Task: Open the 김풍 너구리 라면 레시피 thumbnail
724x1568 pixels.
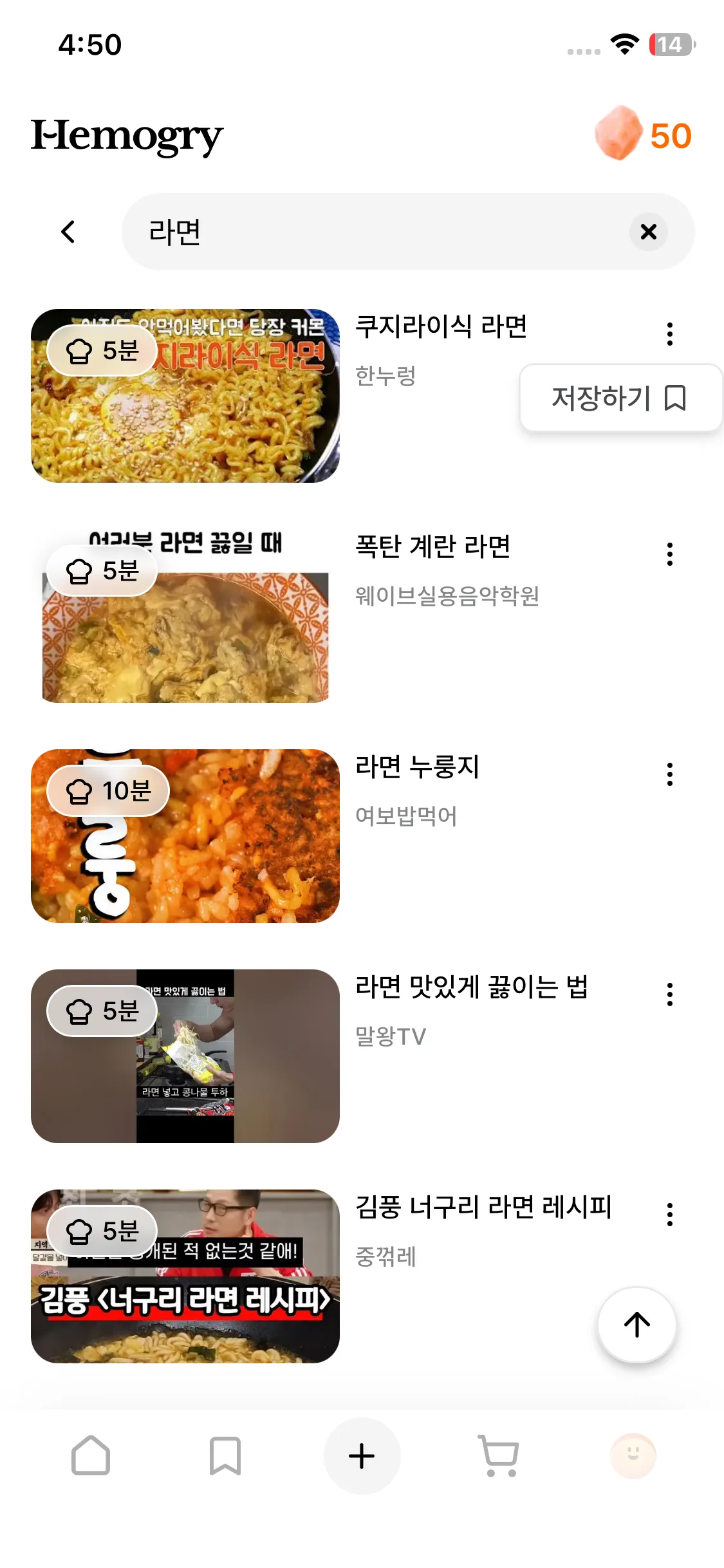Action: click(x=185, y=1276)
